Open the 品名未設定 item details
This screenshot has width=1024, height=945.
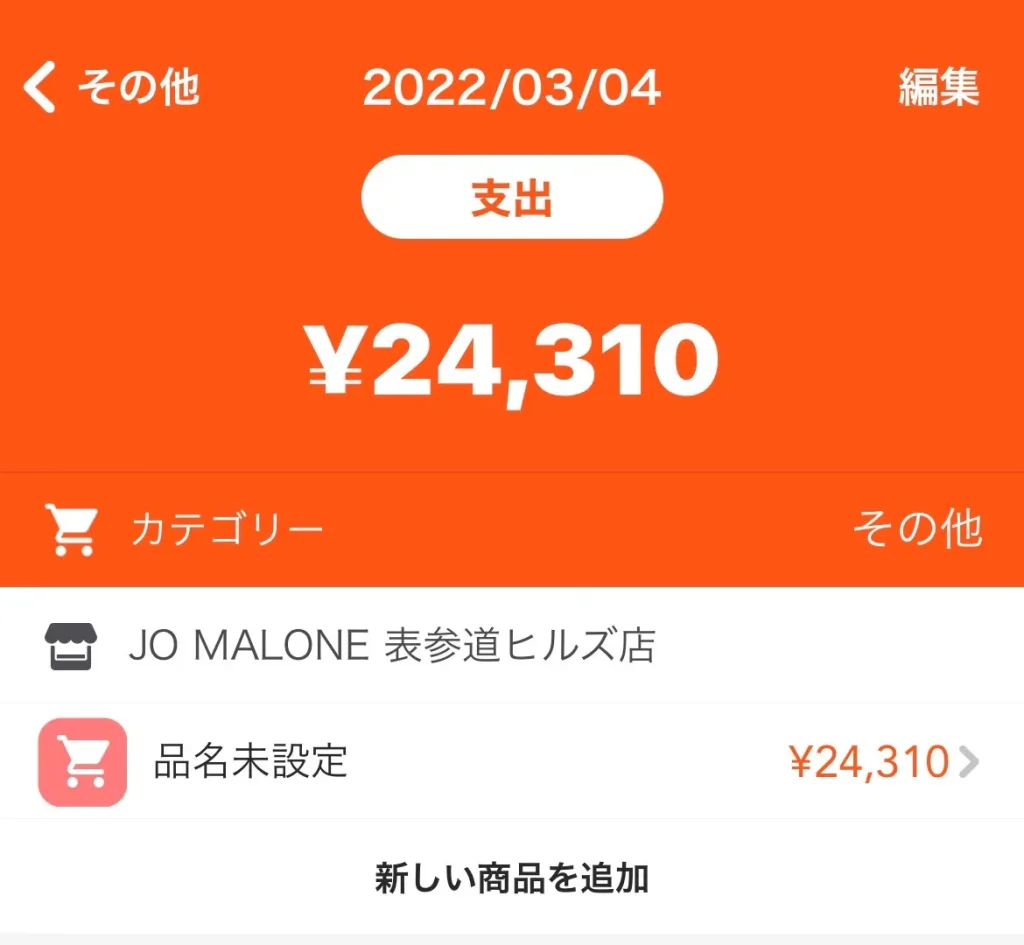pyautogui.click(x=512, y=762)
